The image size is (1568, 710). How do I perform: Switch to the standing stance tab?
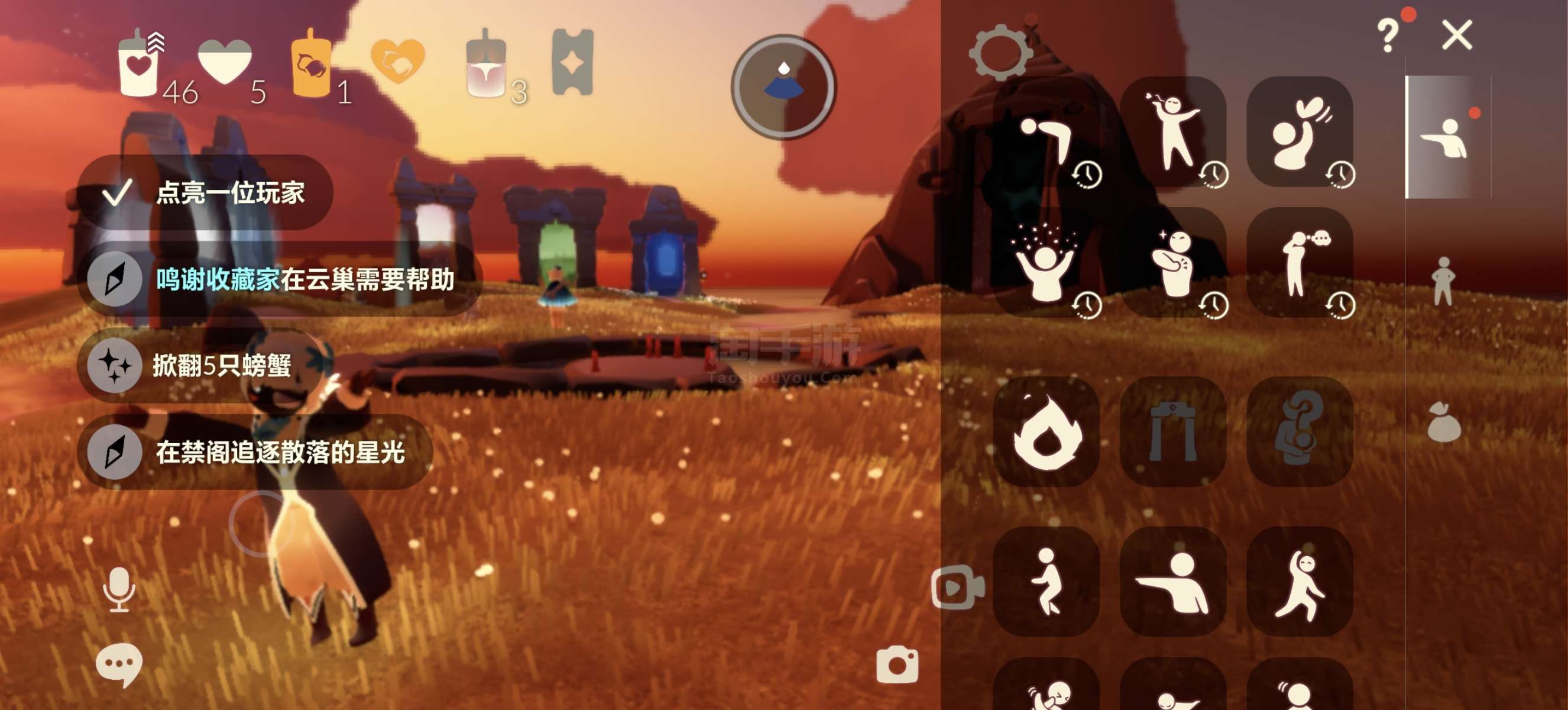[1443, 280]
